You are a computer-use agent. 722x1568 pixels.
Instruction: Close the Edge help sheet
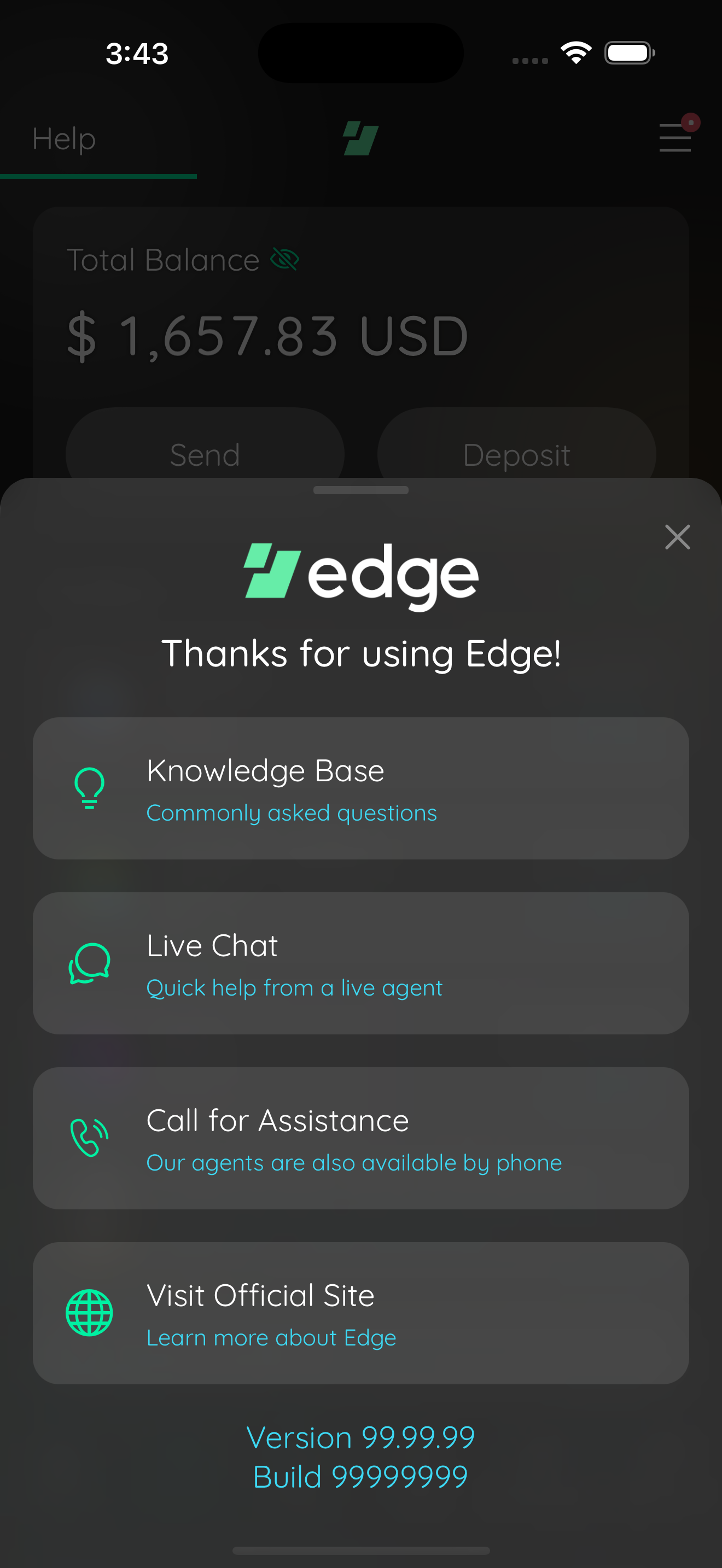[677, 537]
